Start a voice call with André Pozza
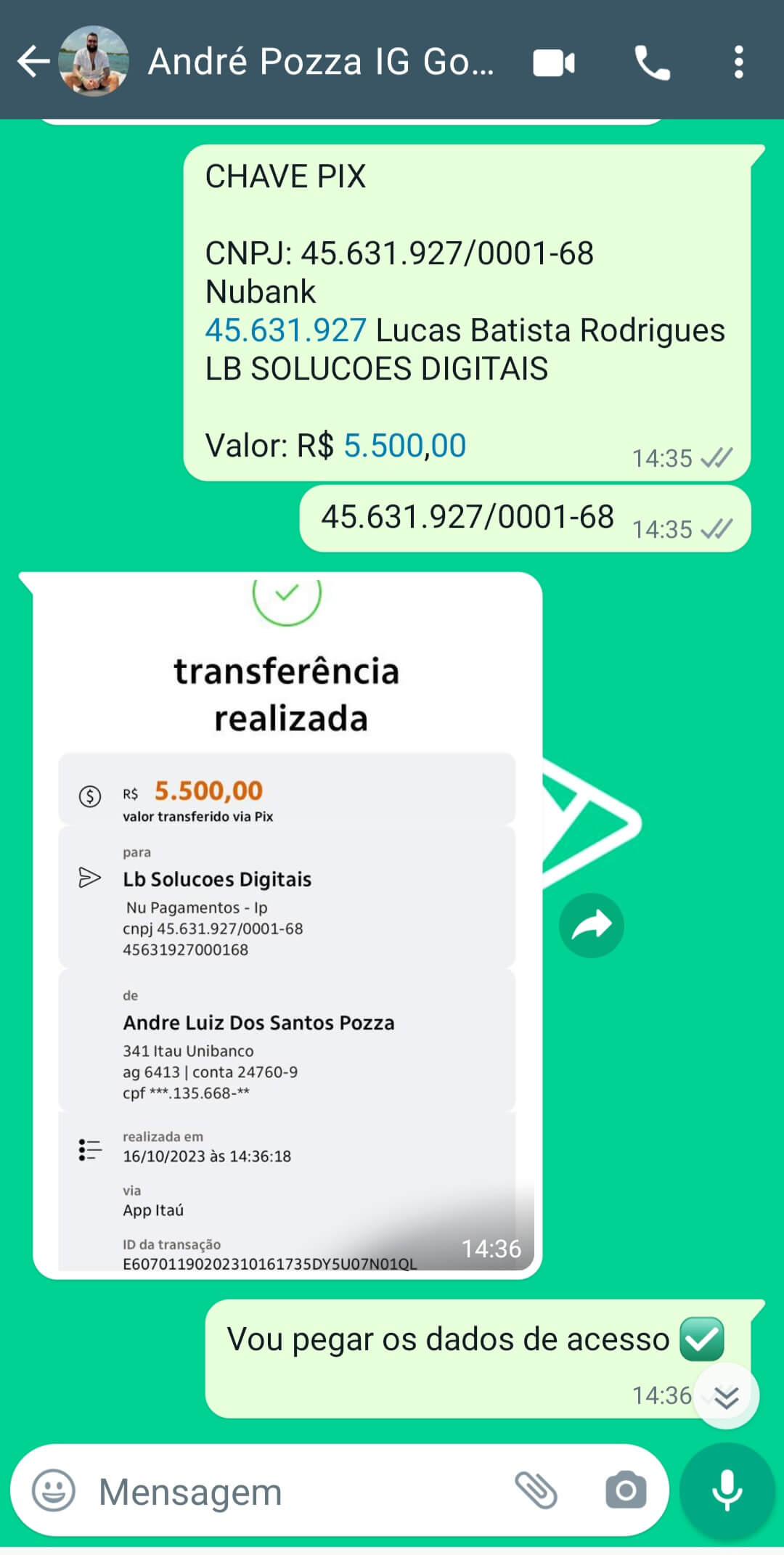 [x=652, y=62]
